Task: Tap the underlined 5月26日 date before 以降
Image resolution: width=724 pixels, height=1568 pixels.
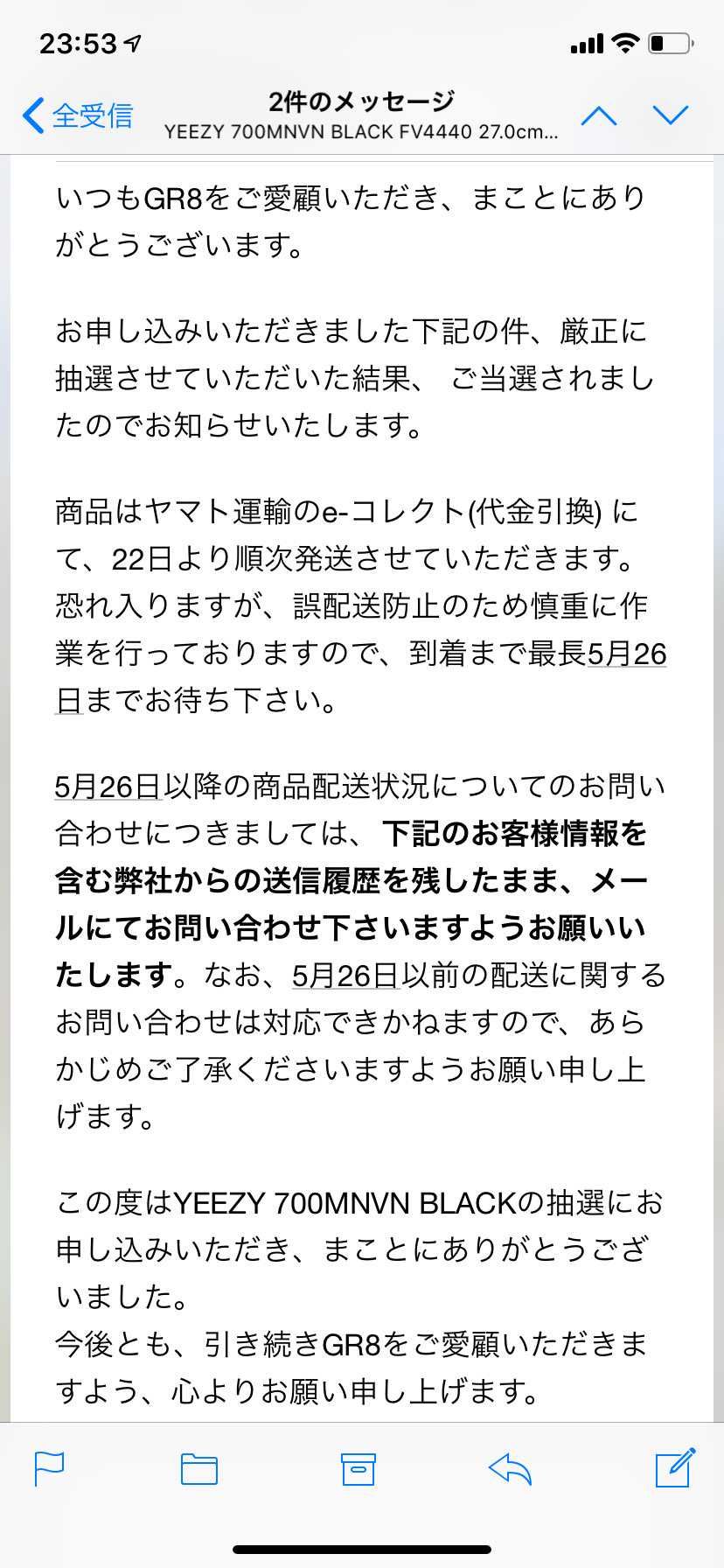Action: pos(108,787)
